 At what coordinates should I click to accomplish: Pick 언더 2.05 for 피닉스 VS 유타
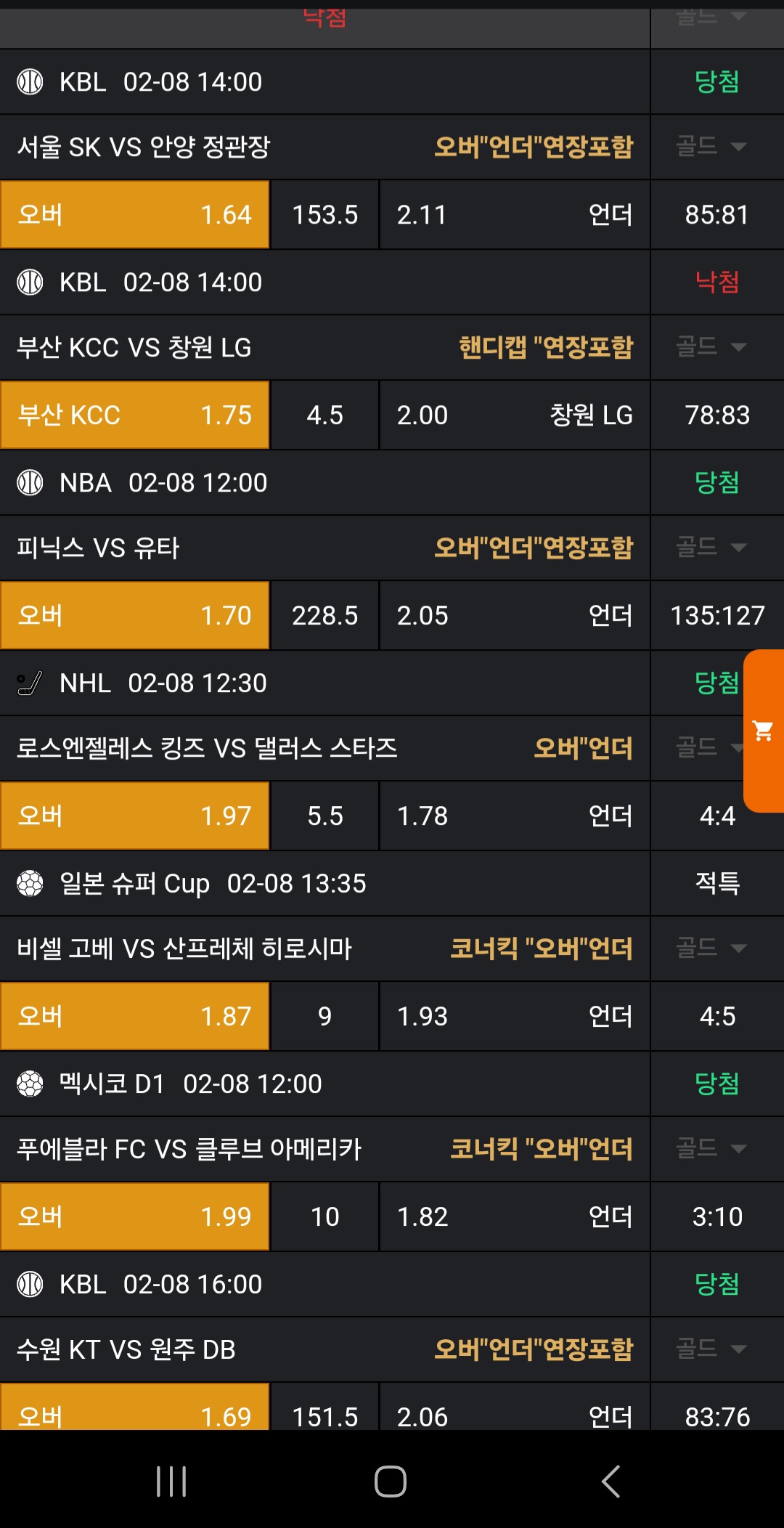click(x=514, y=616)
